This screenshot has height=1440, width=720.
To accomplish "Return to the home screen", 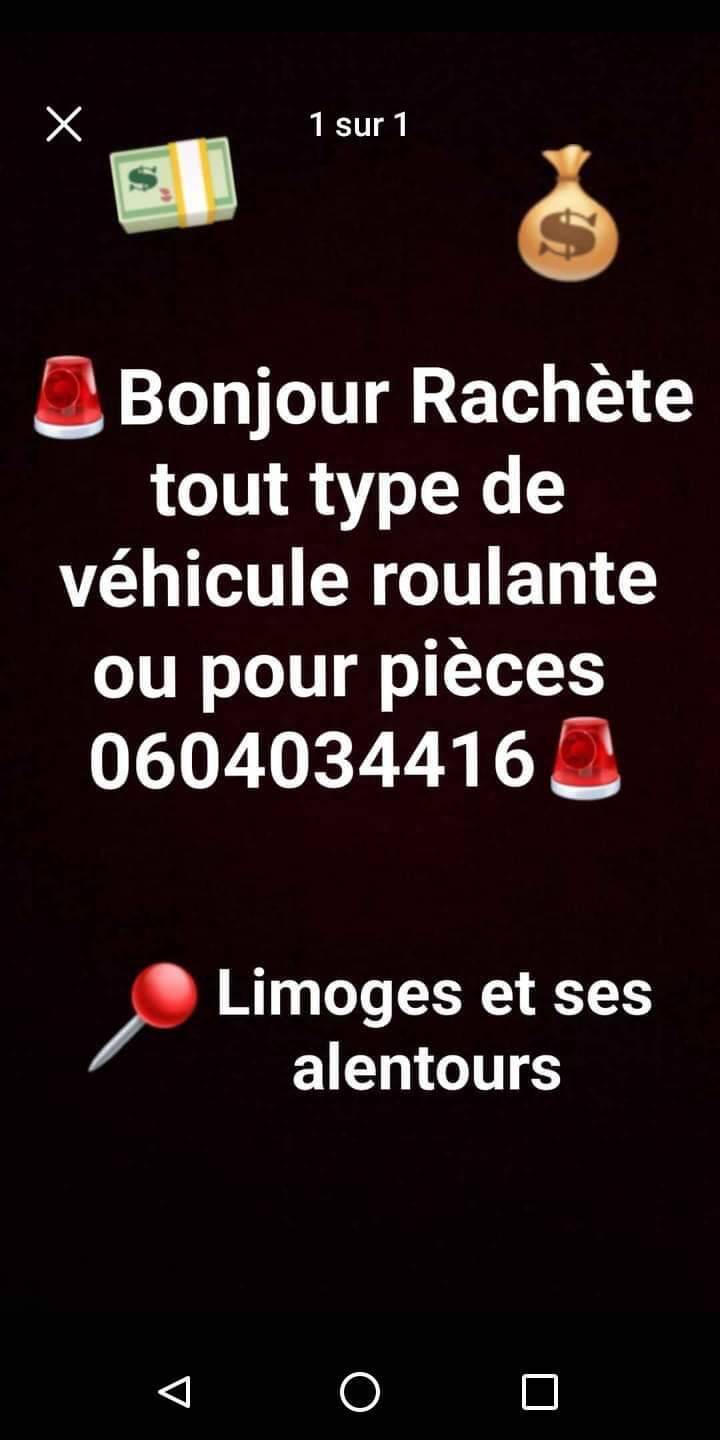I will [x=360, y=1391].
